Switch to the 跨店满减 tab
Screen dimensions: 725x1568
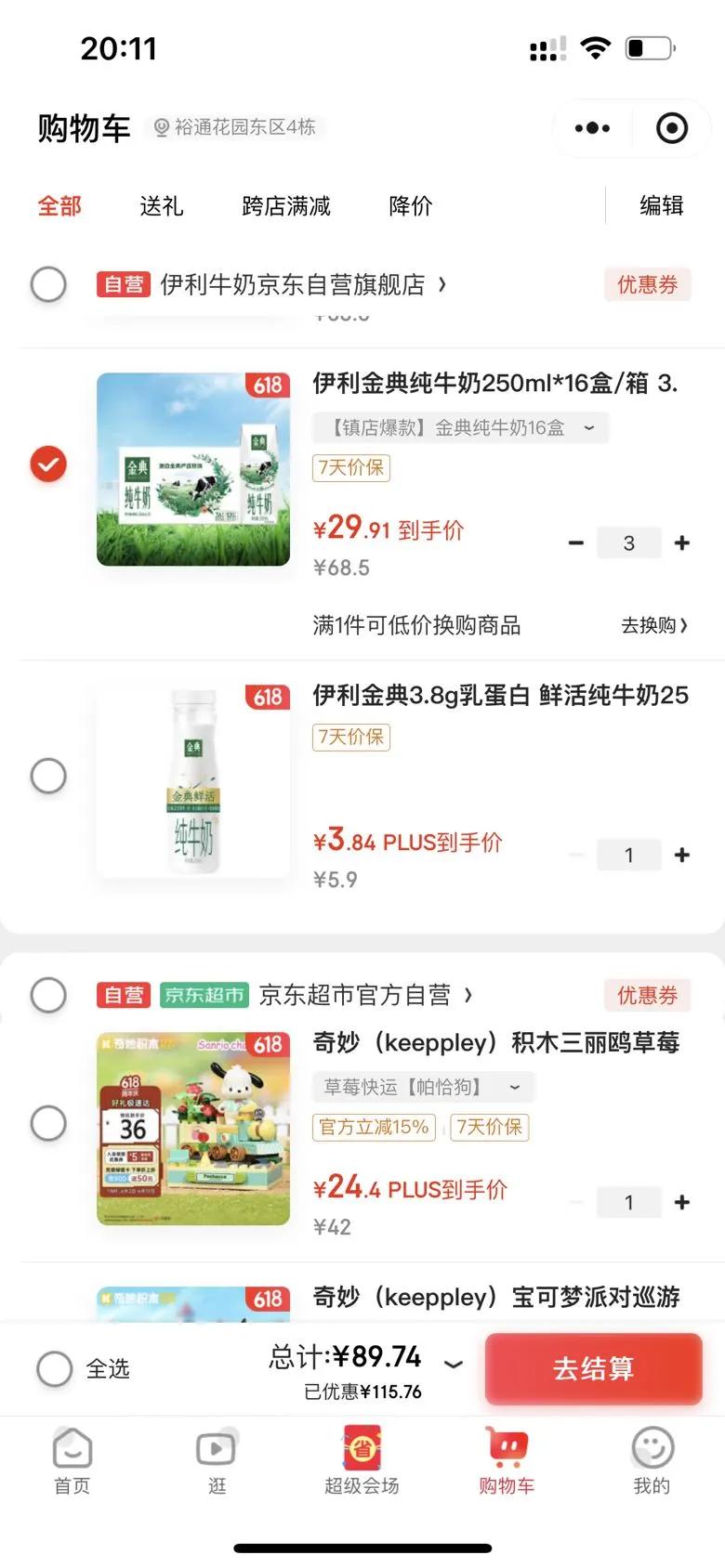(285, 206)
